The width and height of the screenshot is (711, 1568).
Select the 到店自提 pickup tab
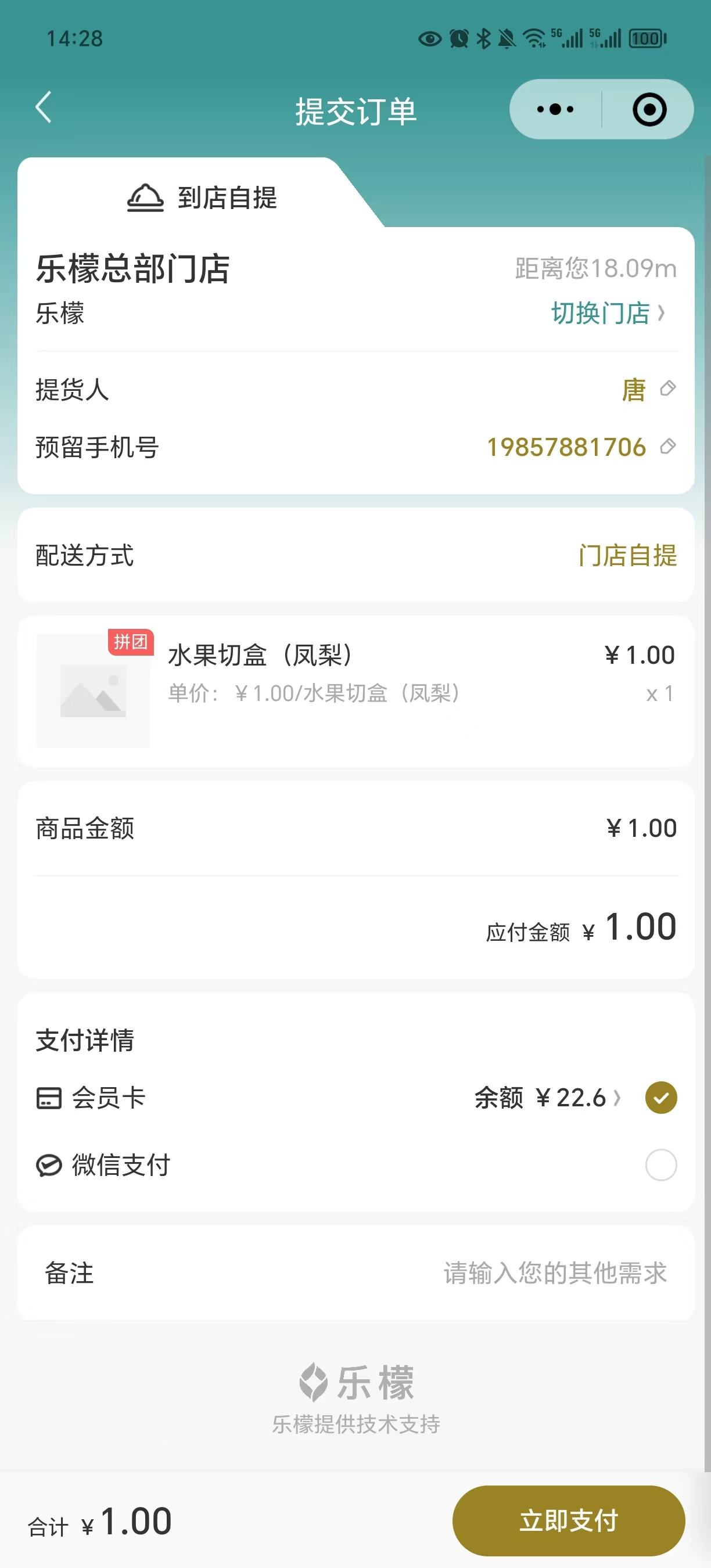(202, 198)
